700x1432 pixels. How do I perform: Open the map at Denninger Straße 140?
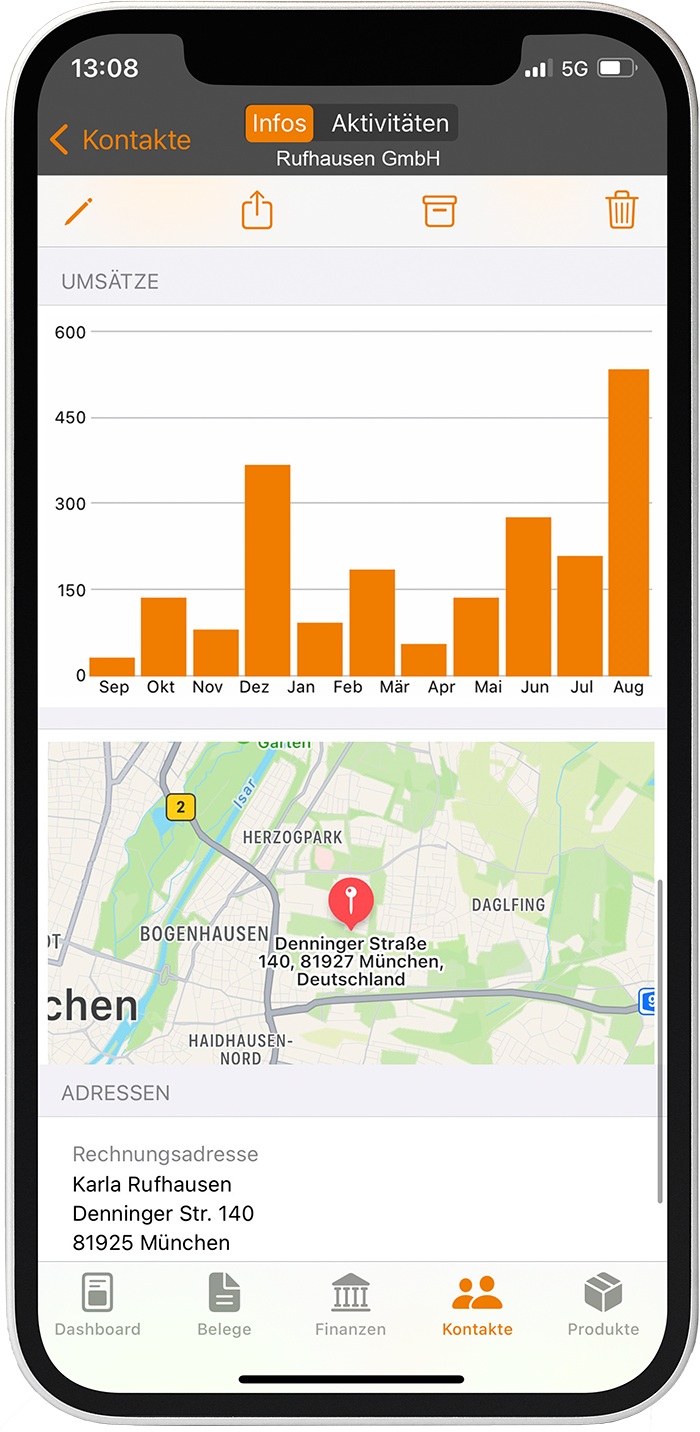click(351, 902)
